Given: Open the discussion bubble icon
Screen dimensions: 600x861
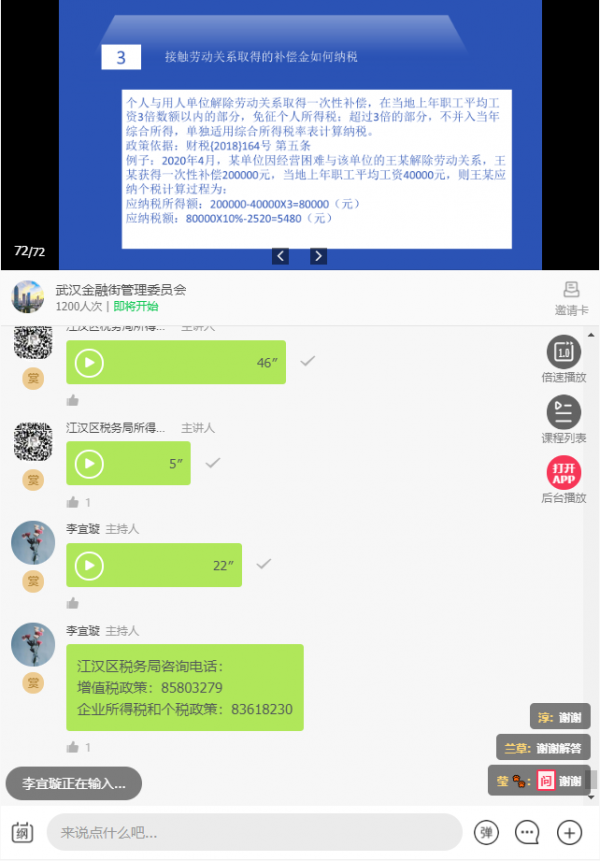Looking at the screenshot, I should 527,832.
